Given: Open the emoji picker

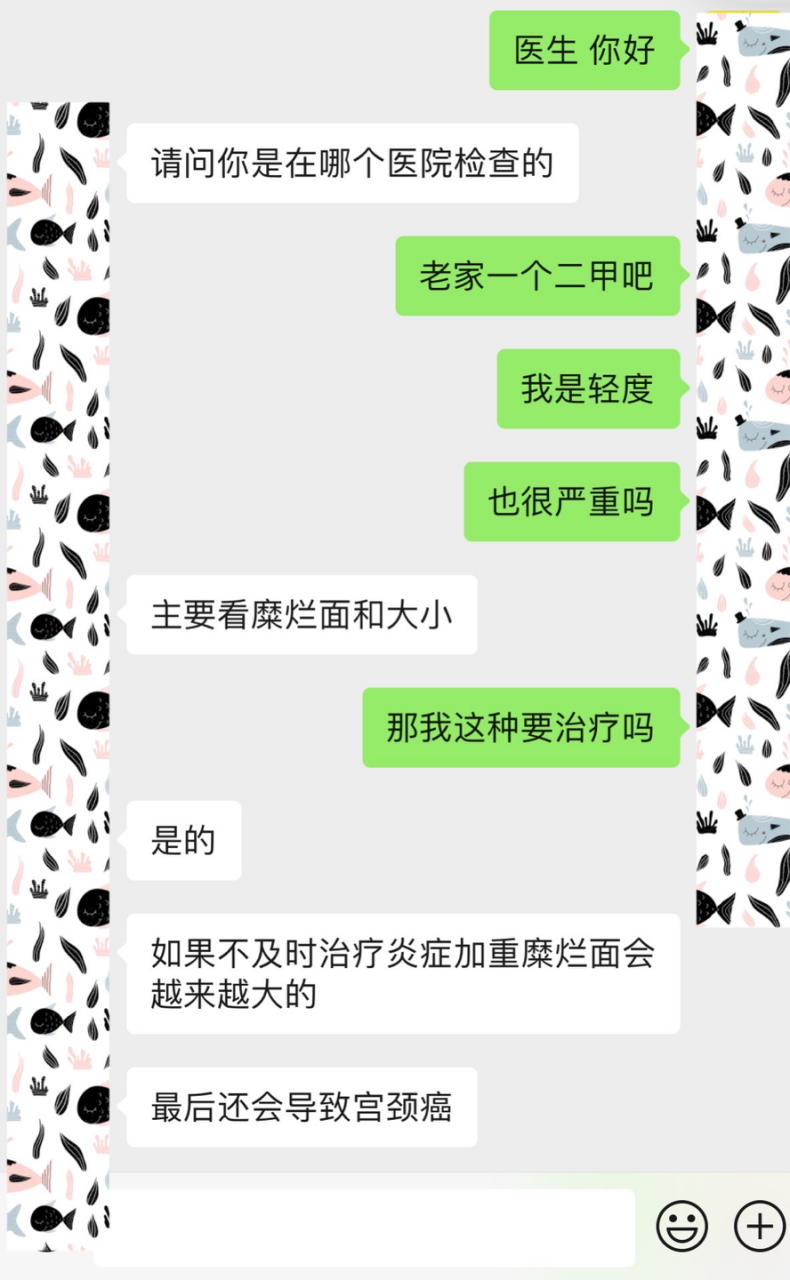Looking at the screenshot, I should (x=682, y=1226).
